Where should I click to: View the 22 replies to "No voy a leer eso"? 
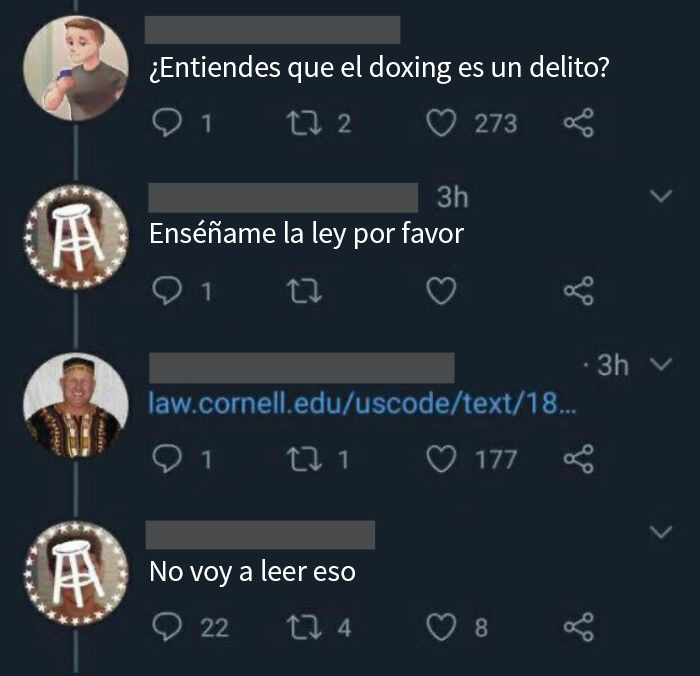[167, 627]
